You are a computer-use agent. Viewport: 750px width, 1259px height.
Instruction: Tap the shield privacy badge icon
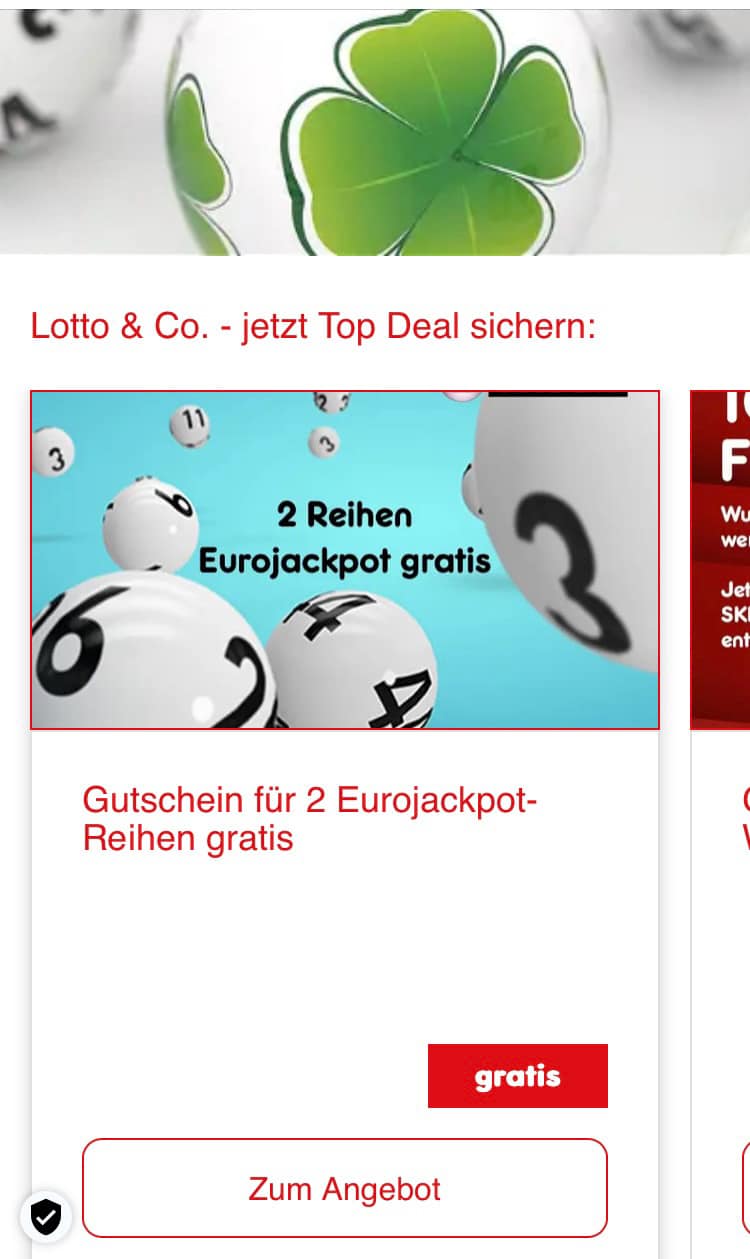tap(46, 1216)
